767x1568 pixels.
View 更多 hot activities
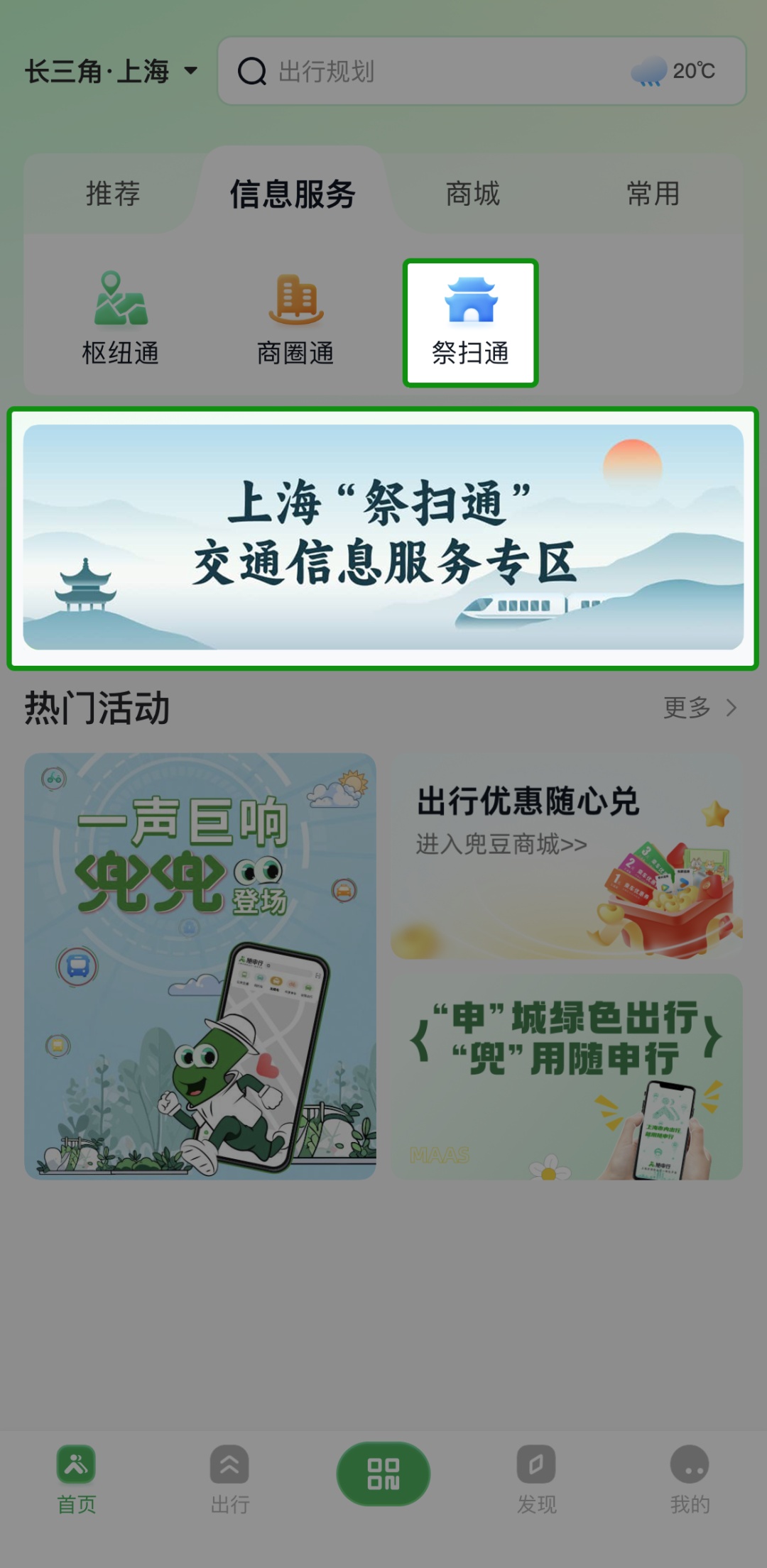coord(700,707)
